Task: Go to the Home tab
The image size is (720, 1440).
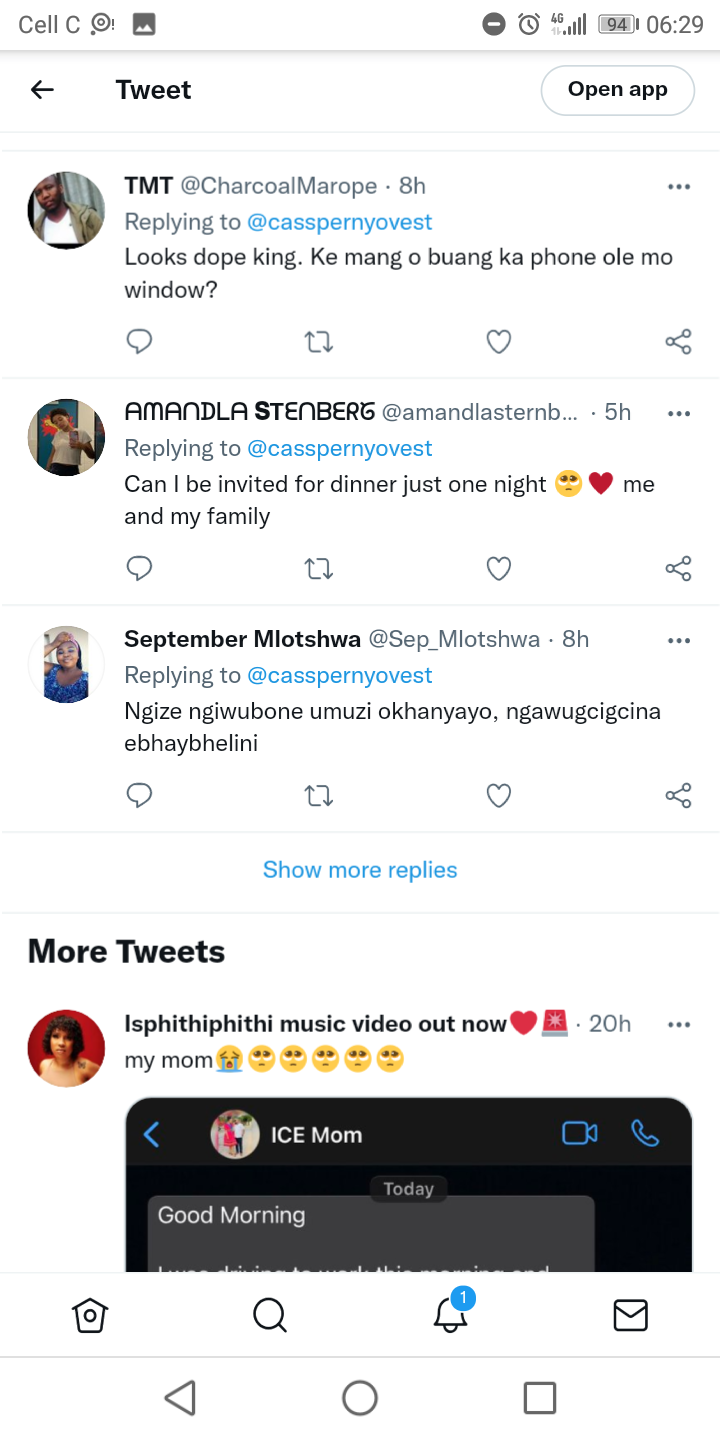Action: [x=90, y=1315]
